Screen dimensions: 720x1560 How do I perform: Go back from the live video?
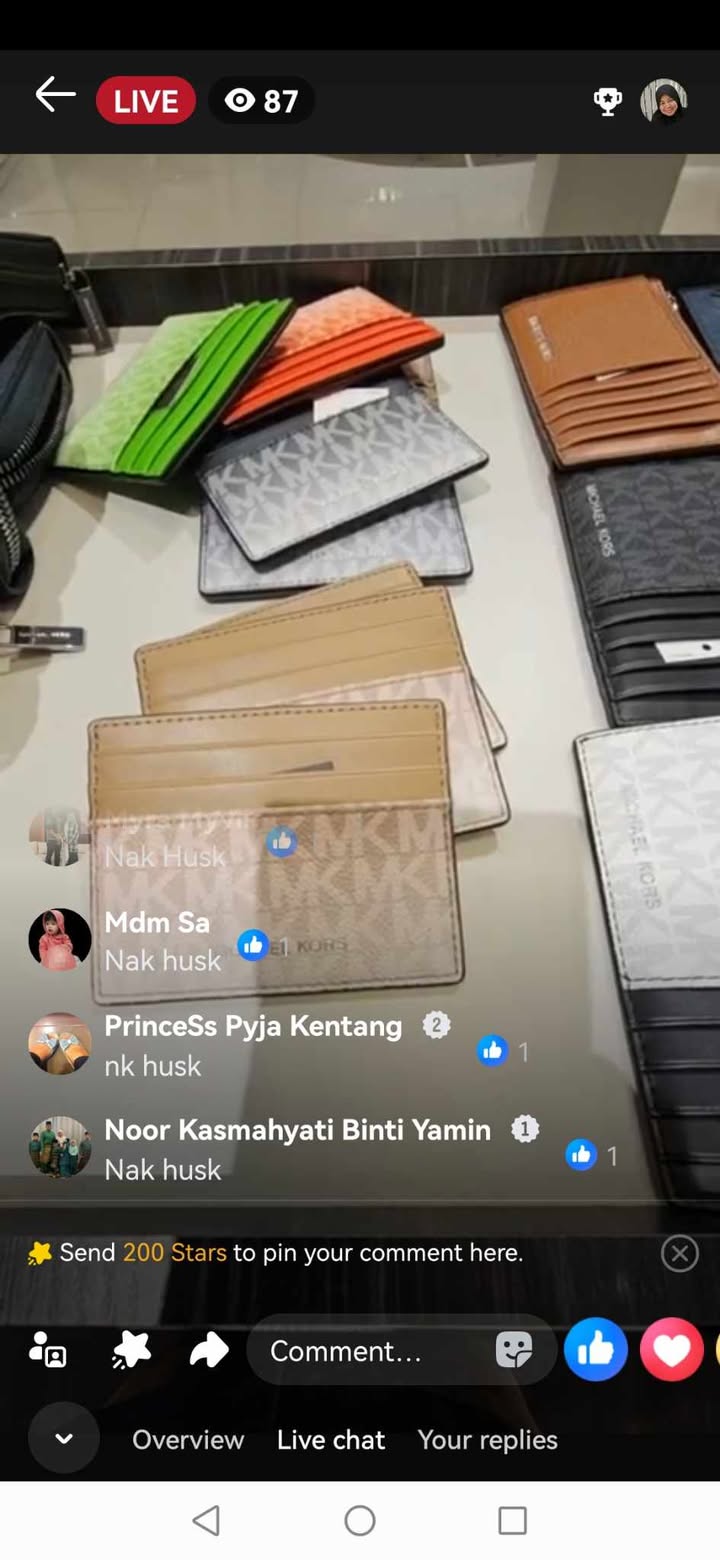[56, 97]
